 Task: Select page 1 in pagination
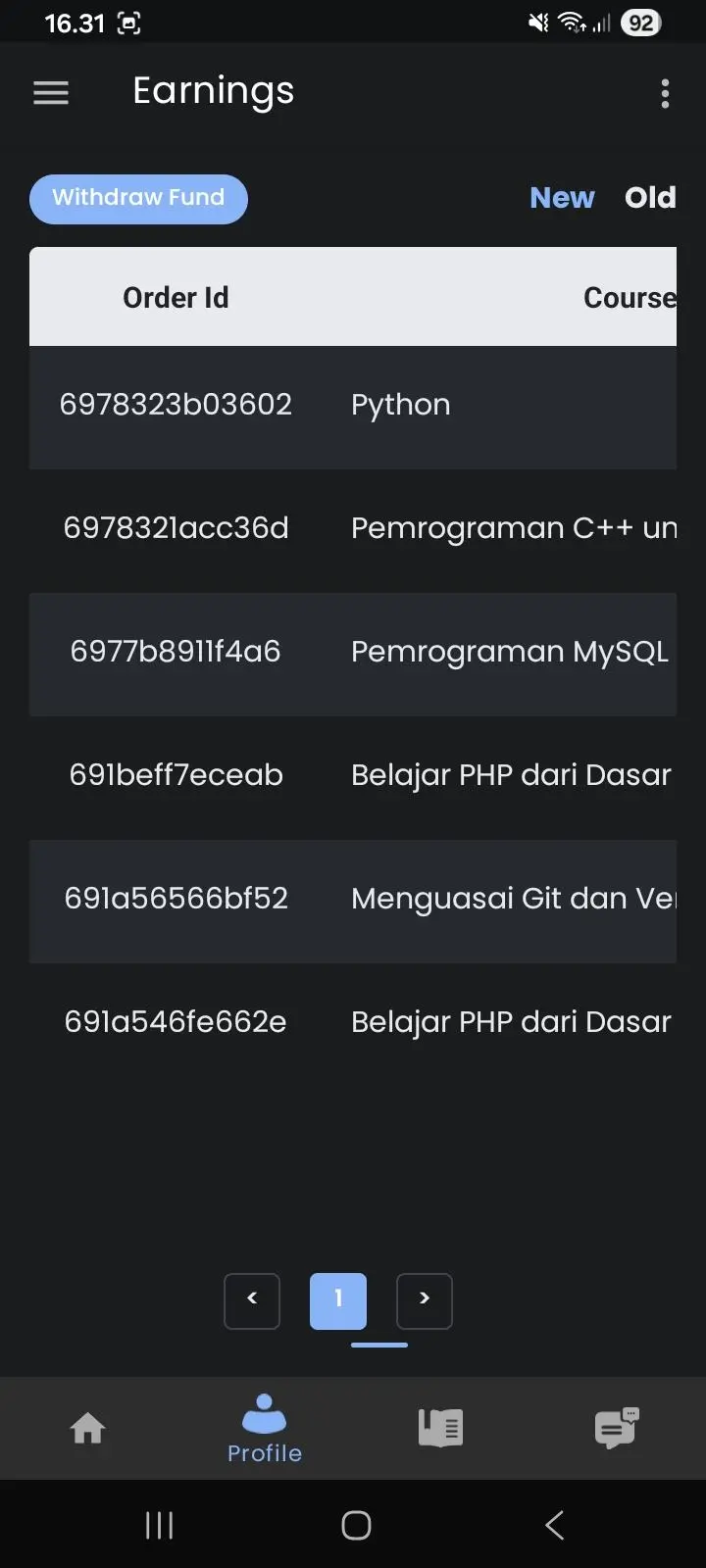[x=338, y=1301]
